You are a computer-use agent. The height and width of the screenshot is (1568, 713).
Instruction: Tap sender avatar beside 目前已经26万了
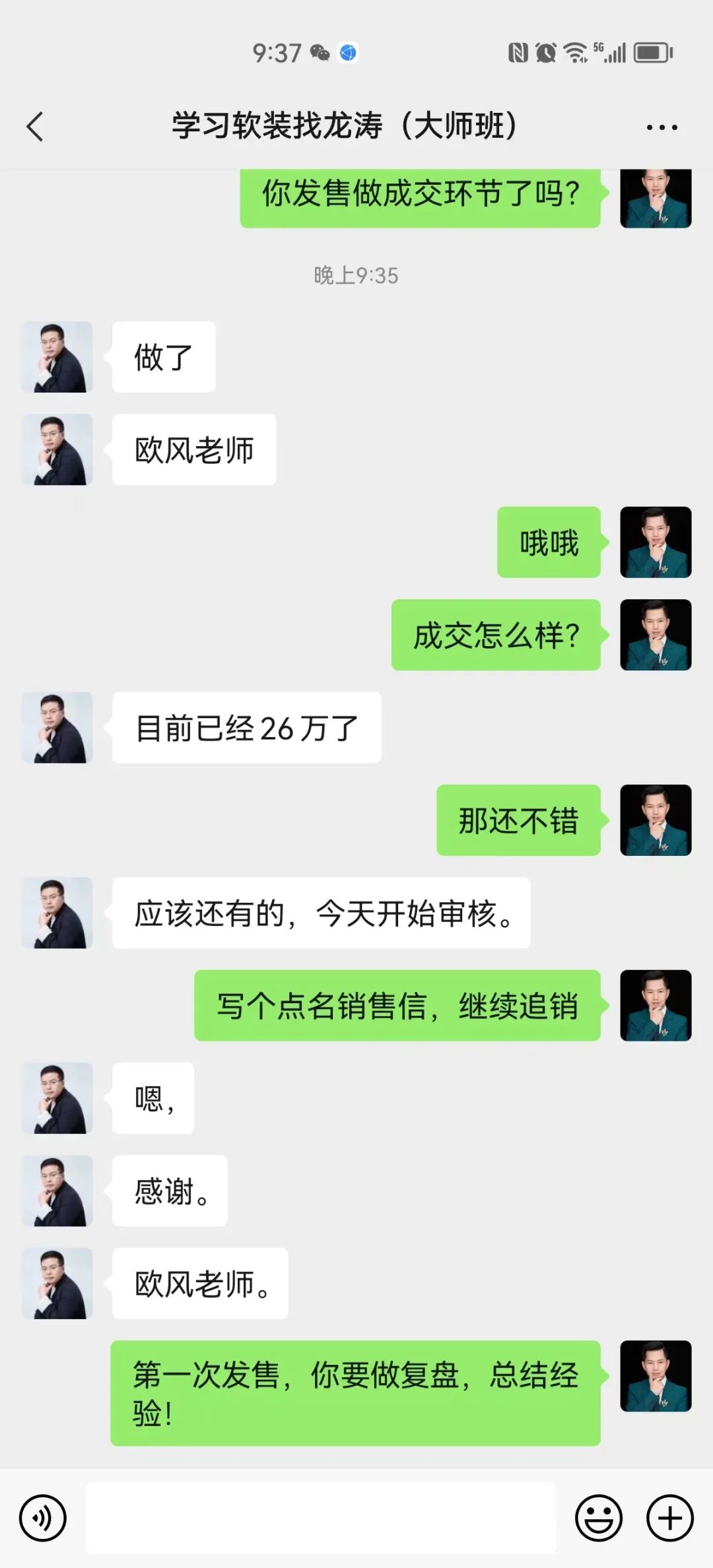point(57,727)
